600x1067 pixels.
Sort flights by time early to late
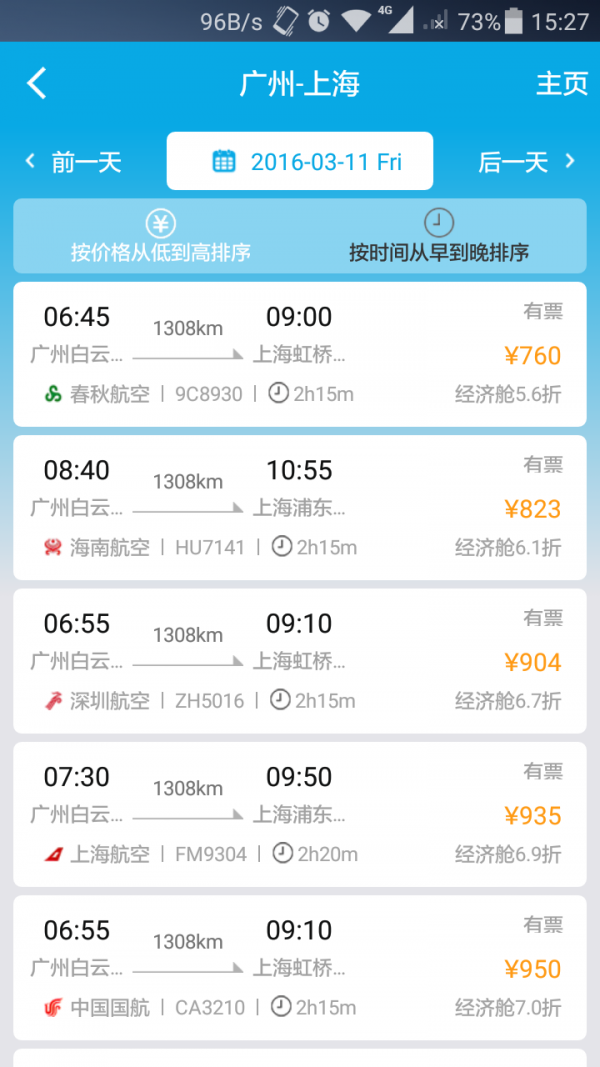pyautogui.click(x=438, y=237)
